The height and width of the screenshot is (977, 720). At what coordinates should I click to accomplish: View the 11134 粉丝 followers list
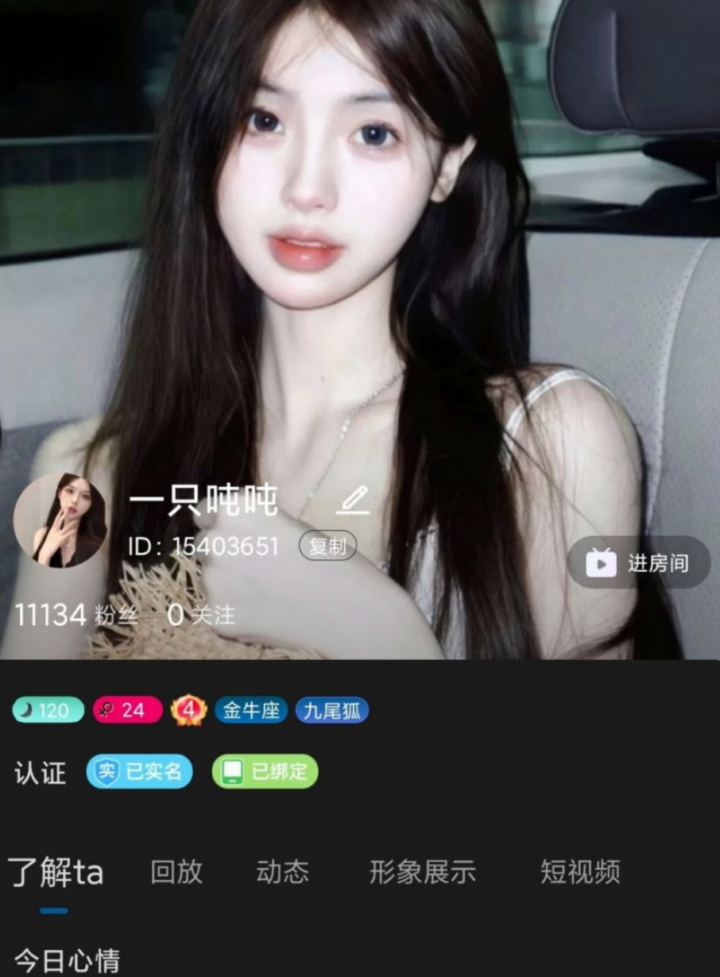[77, 615]
